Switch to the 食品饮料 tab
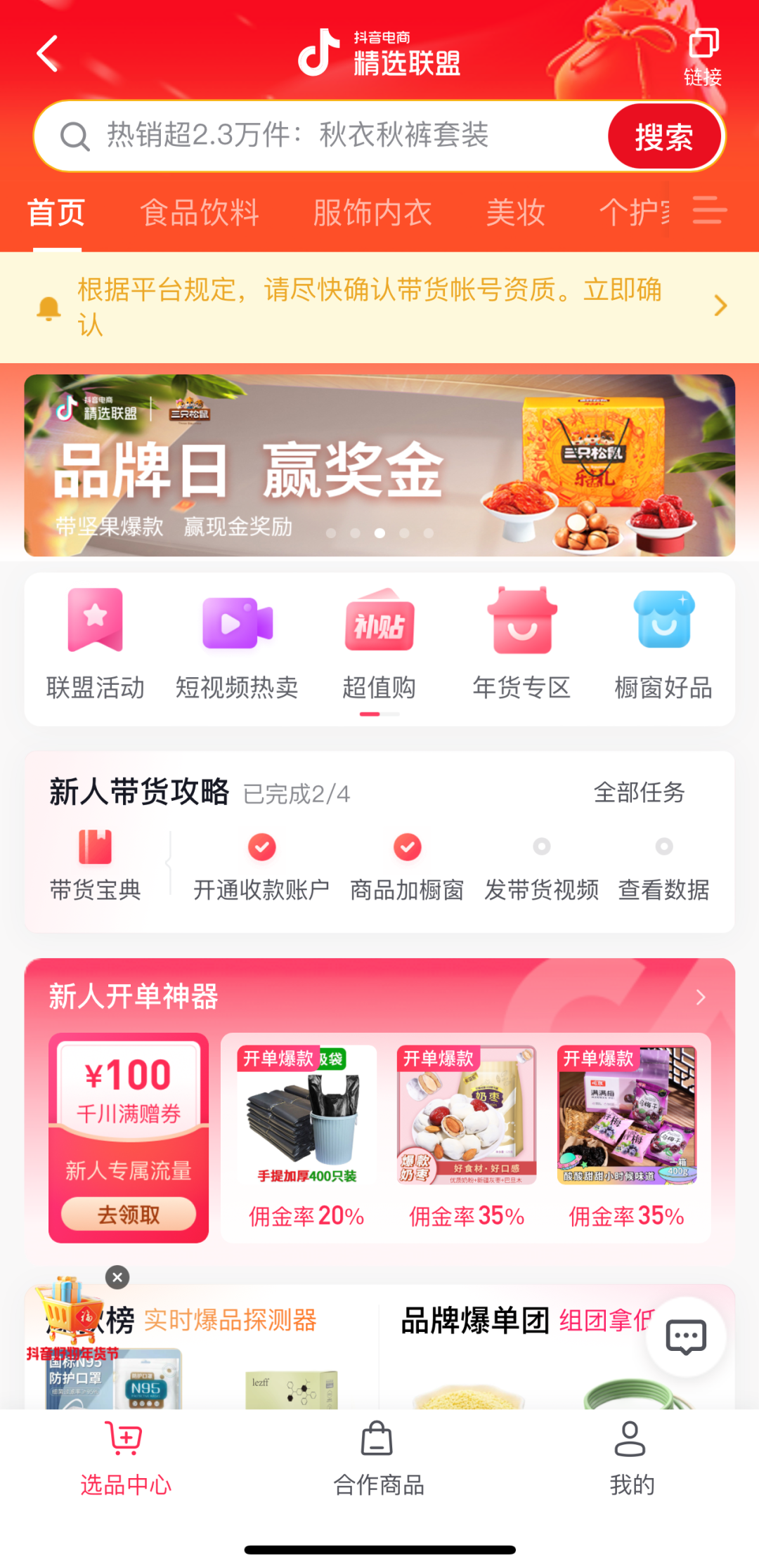Screen dimensions: 759x1568 pyautogui.click(x=200, y=212)
